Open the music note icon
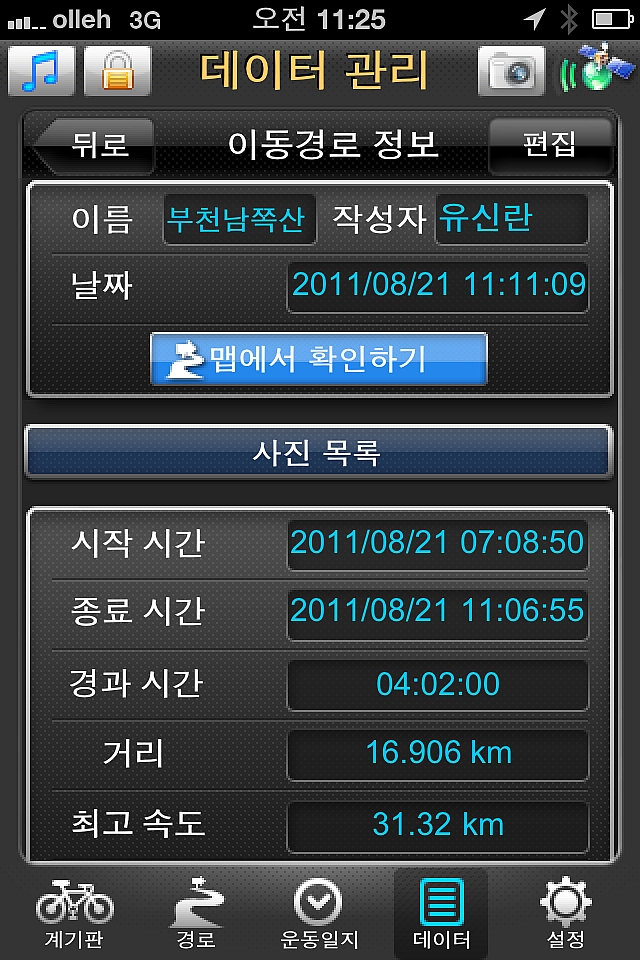Viewport: 640px width, 960px height. [x=41, y=71]
